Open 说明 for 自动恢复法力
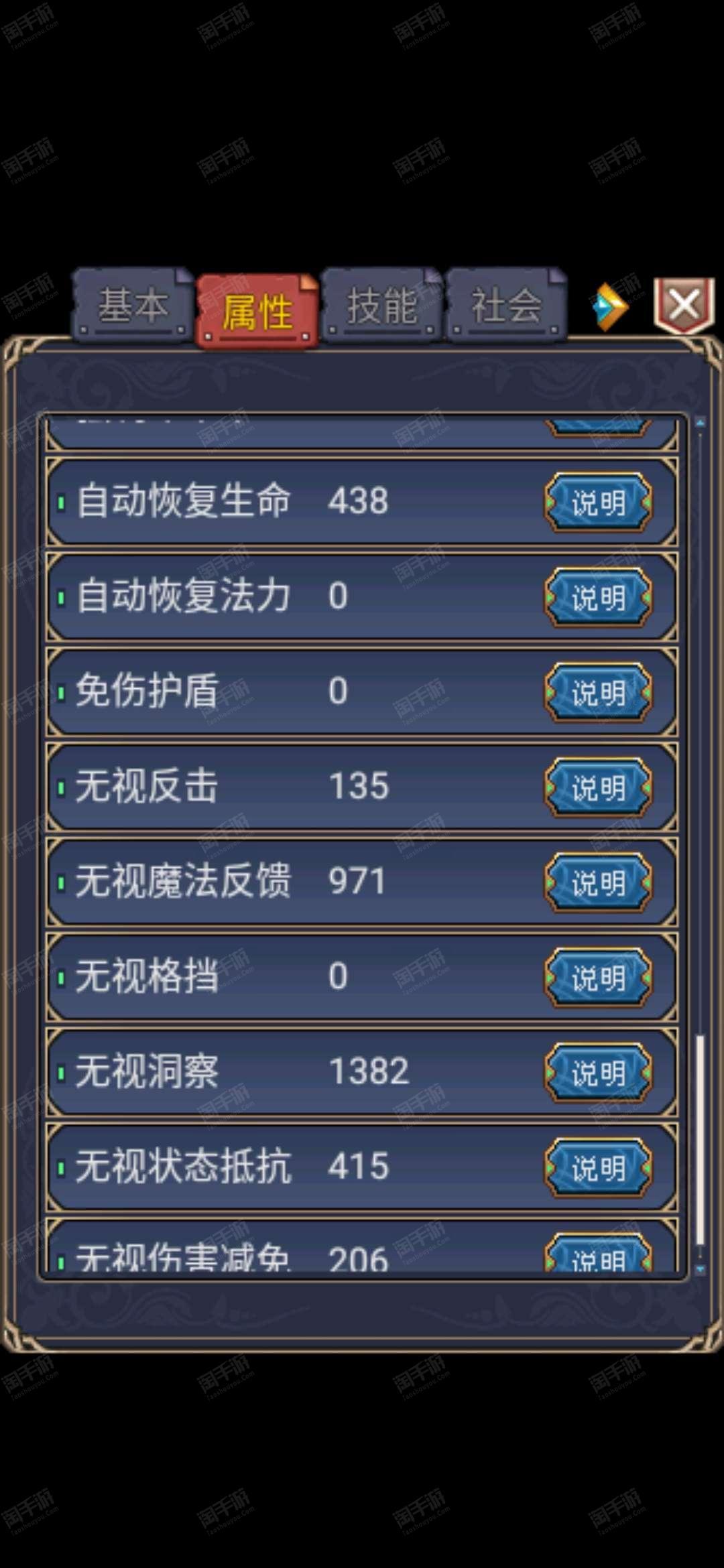The width and height of the screenshot is (724, 1568). (598, 597)
